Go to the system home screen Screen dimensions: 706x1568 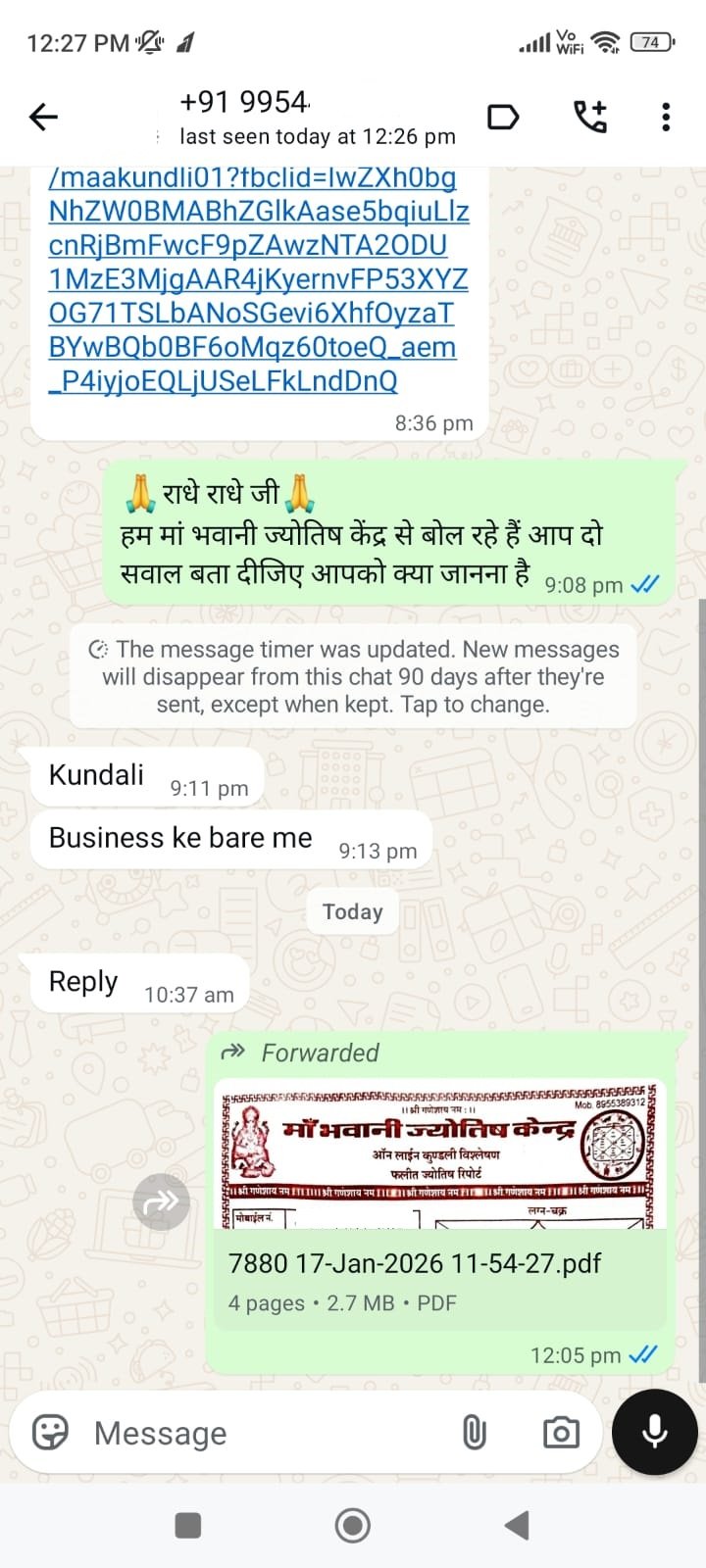pyautogui.click(x=353, y=1525)
